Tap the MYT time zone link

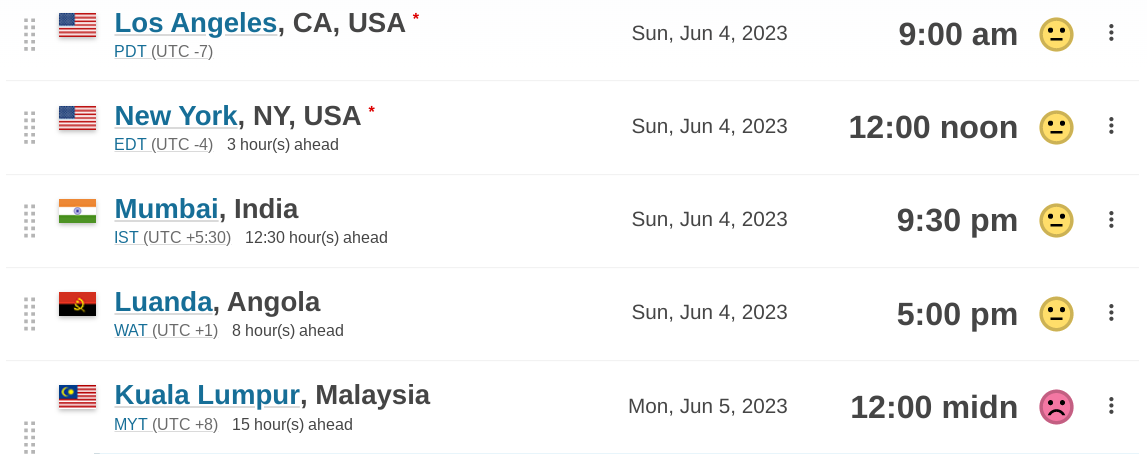130,424
